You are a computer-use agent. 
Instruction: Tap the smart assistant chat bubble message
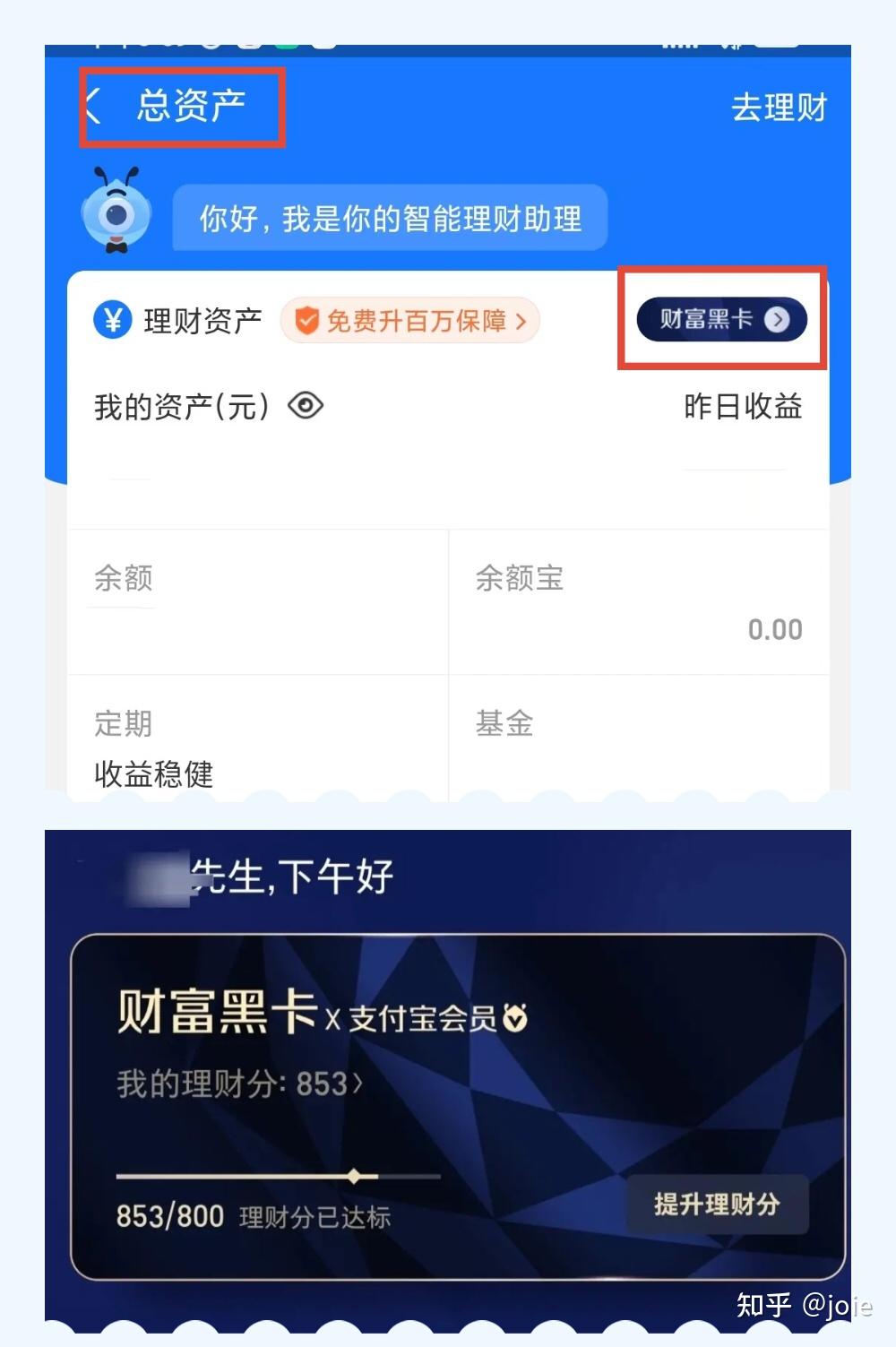click(x=390, y=217)
